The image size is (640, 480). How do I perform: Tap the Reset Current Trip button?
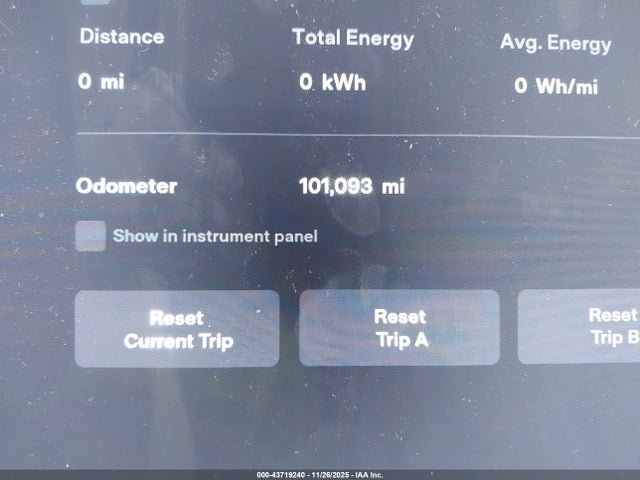(x=177, y=329)
